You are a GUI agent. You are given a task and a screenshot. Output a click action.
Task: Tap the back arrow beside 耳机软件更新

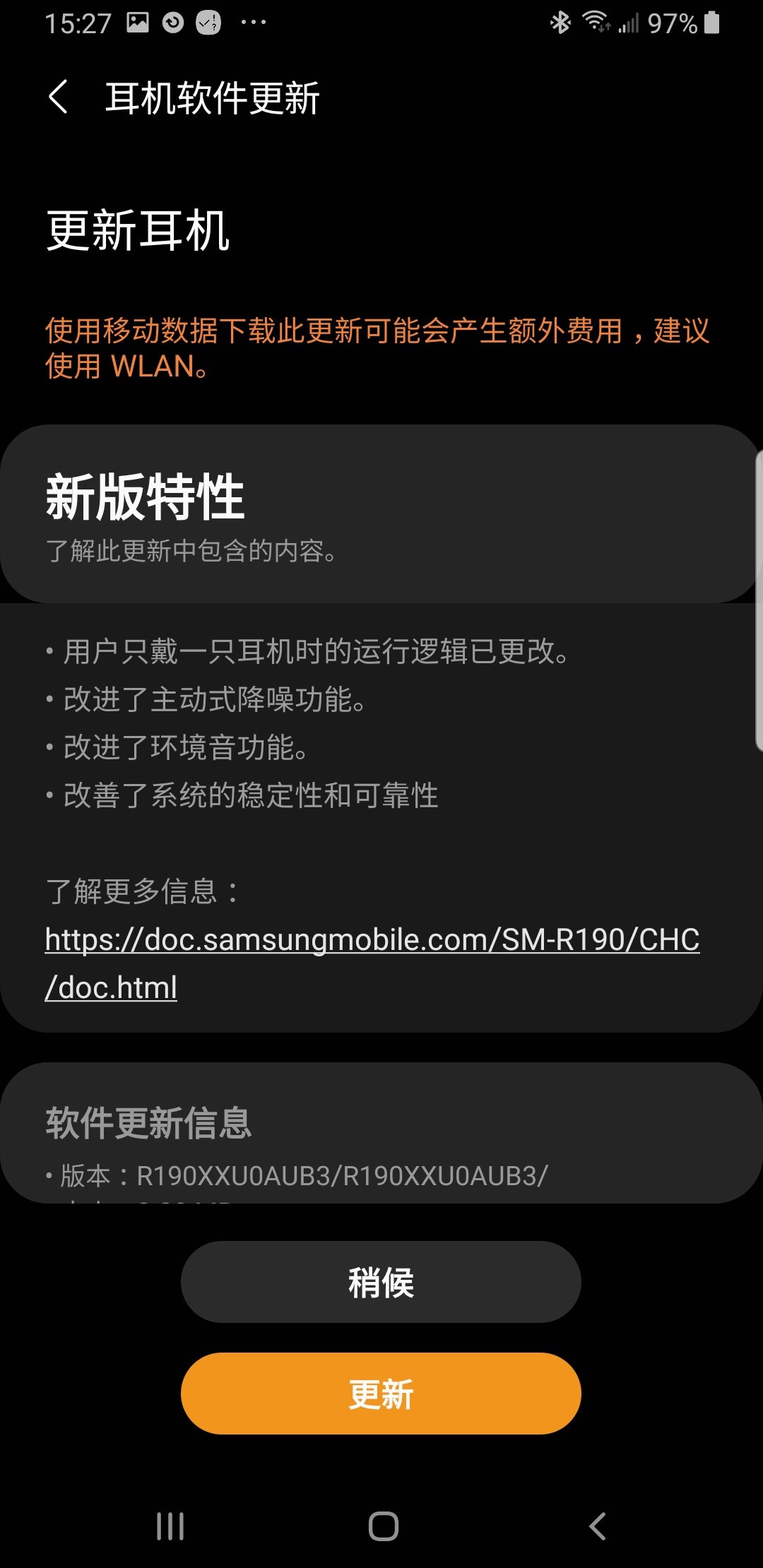(x=59, y=97)
